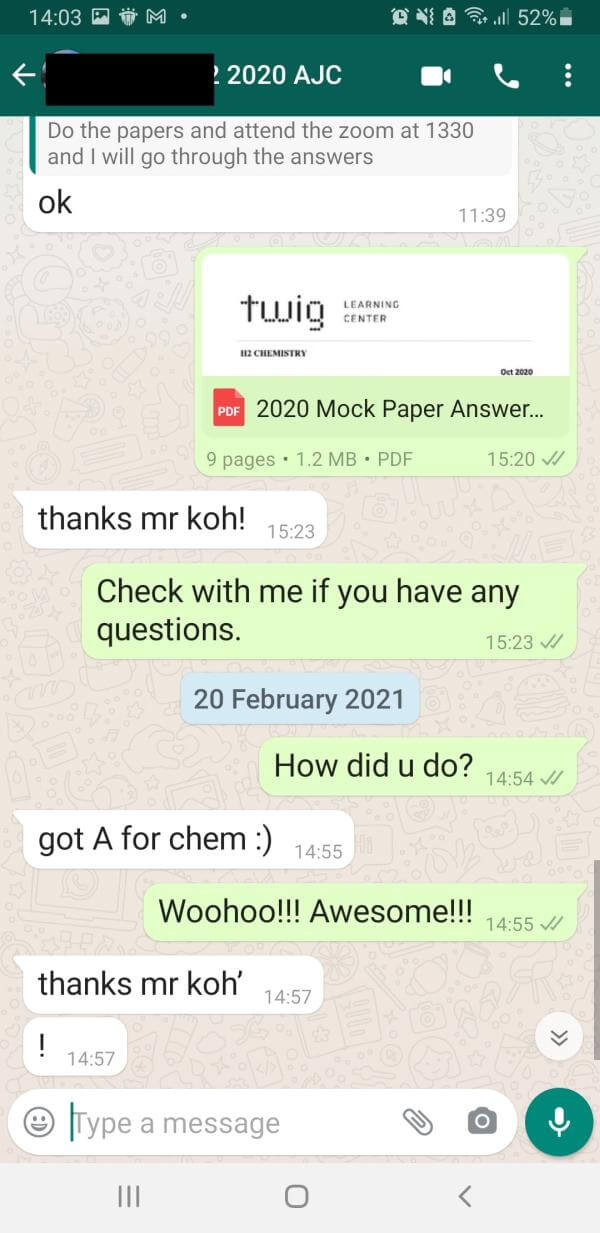Start a voice call
The height and width of the screenshot is (1233, 600).
tap(506, 75)
